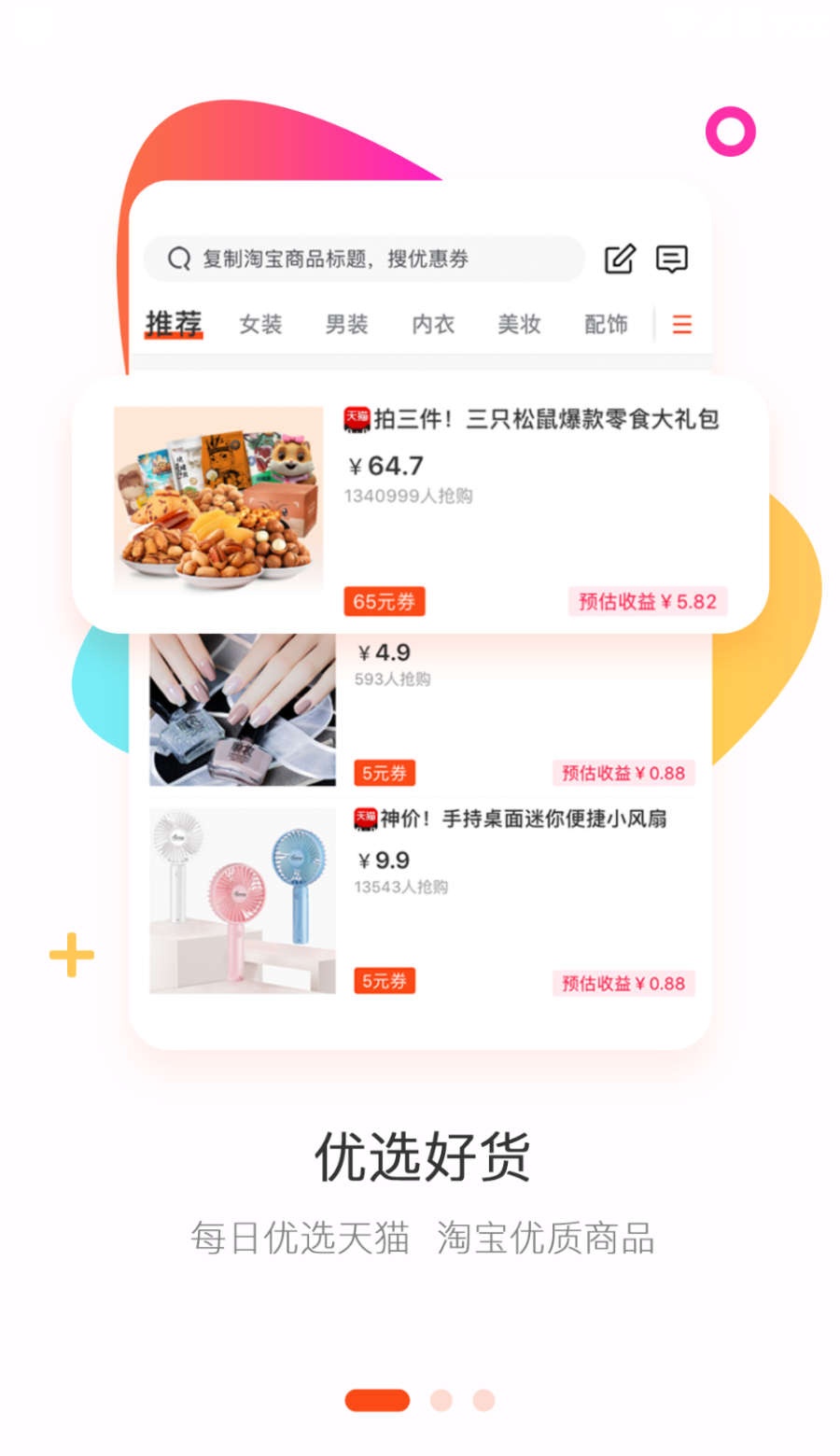
Task: Select the 男装 tab
Action: (345, 324)
